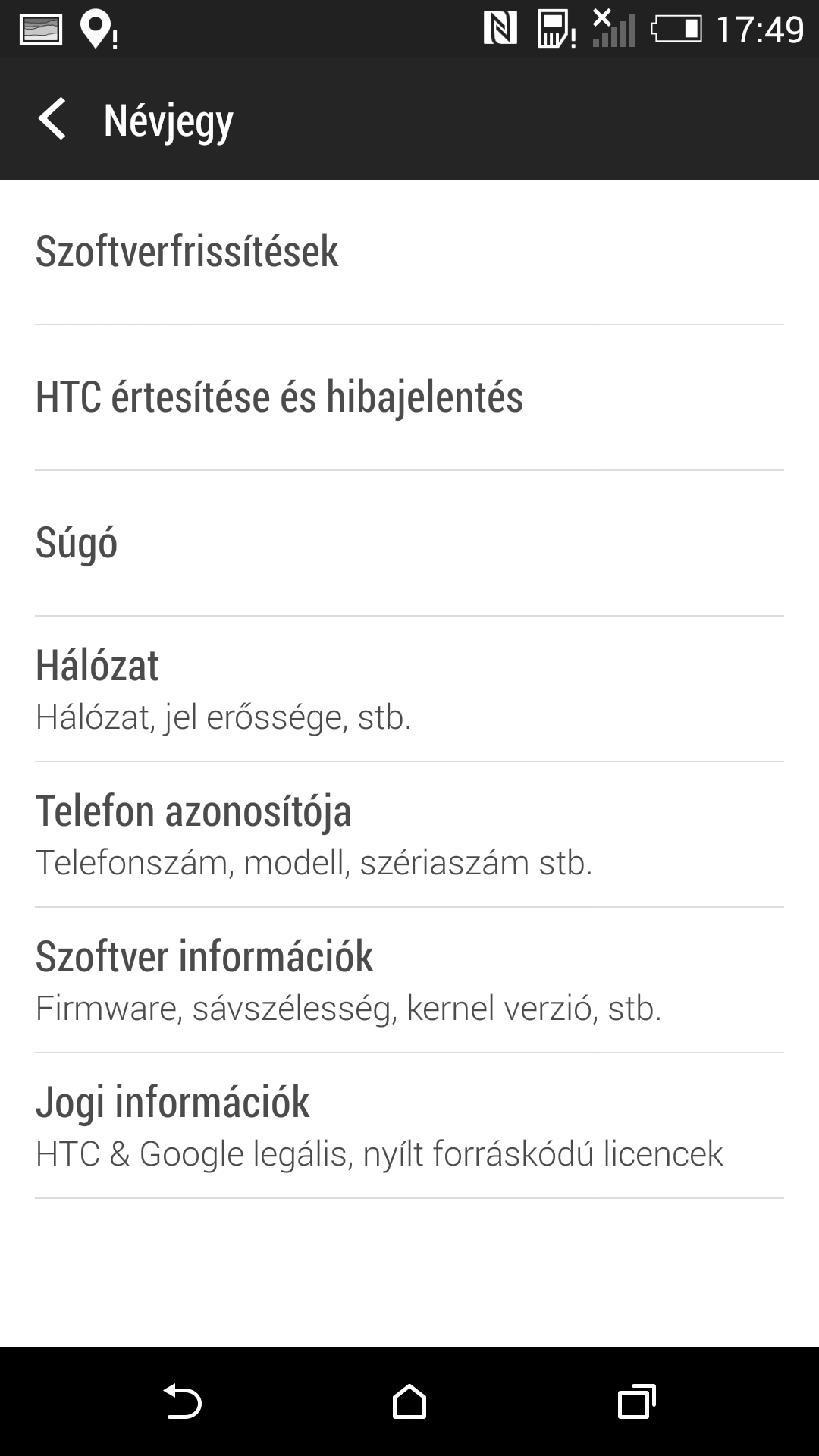Open HTC értesítése és hibajelentés
Viewport: 819px width, 1456px height.
tap(409, 397)
